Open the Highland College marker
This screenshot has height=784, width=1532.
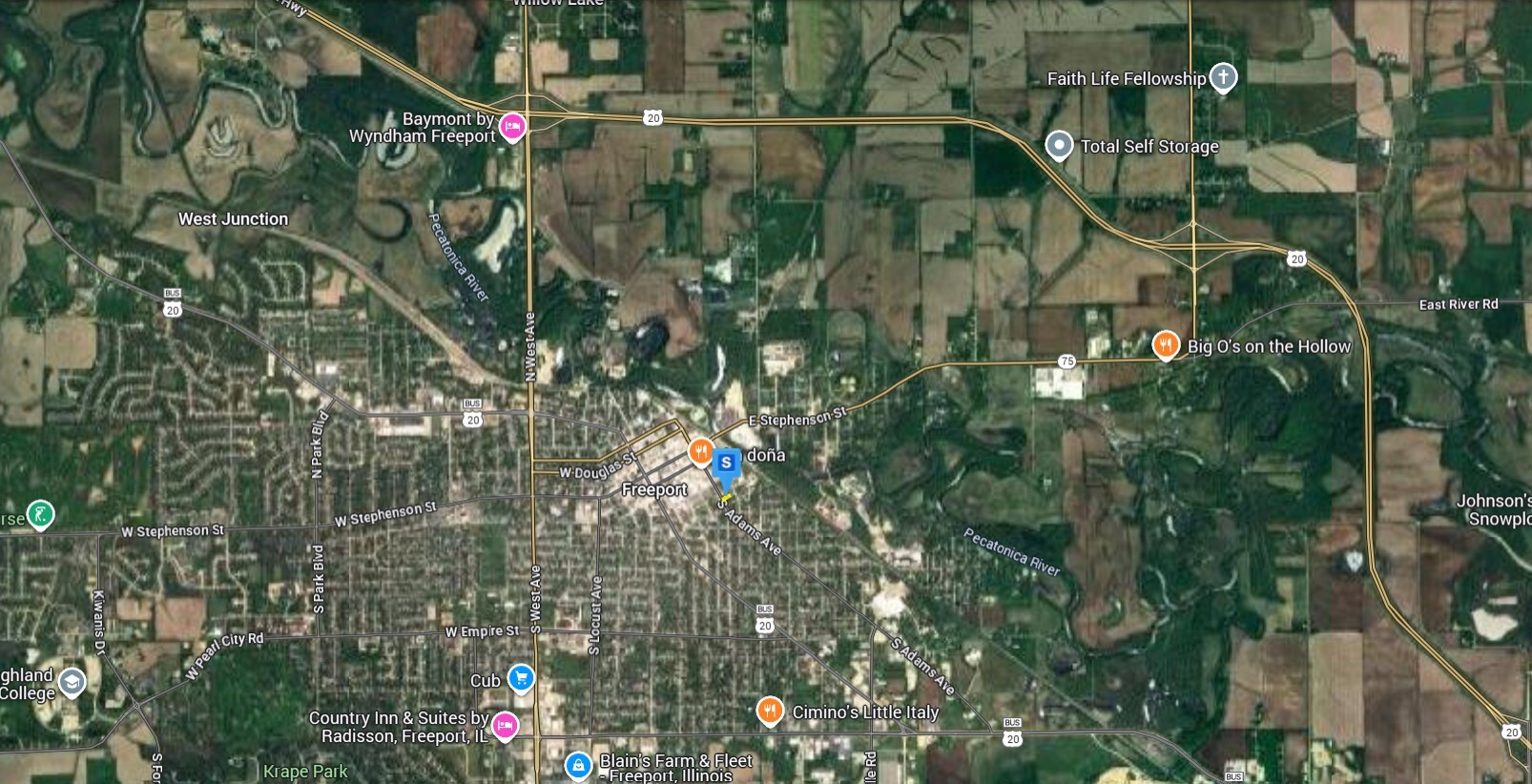(72, 682)
